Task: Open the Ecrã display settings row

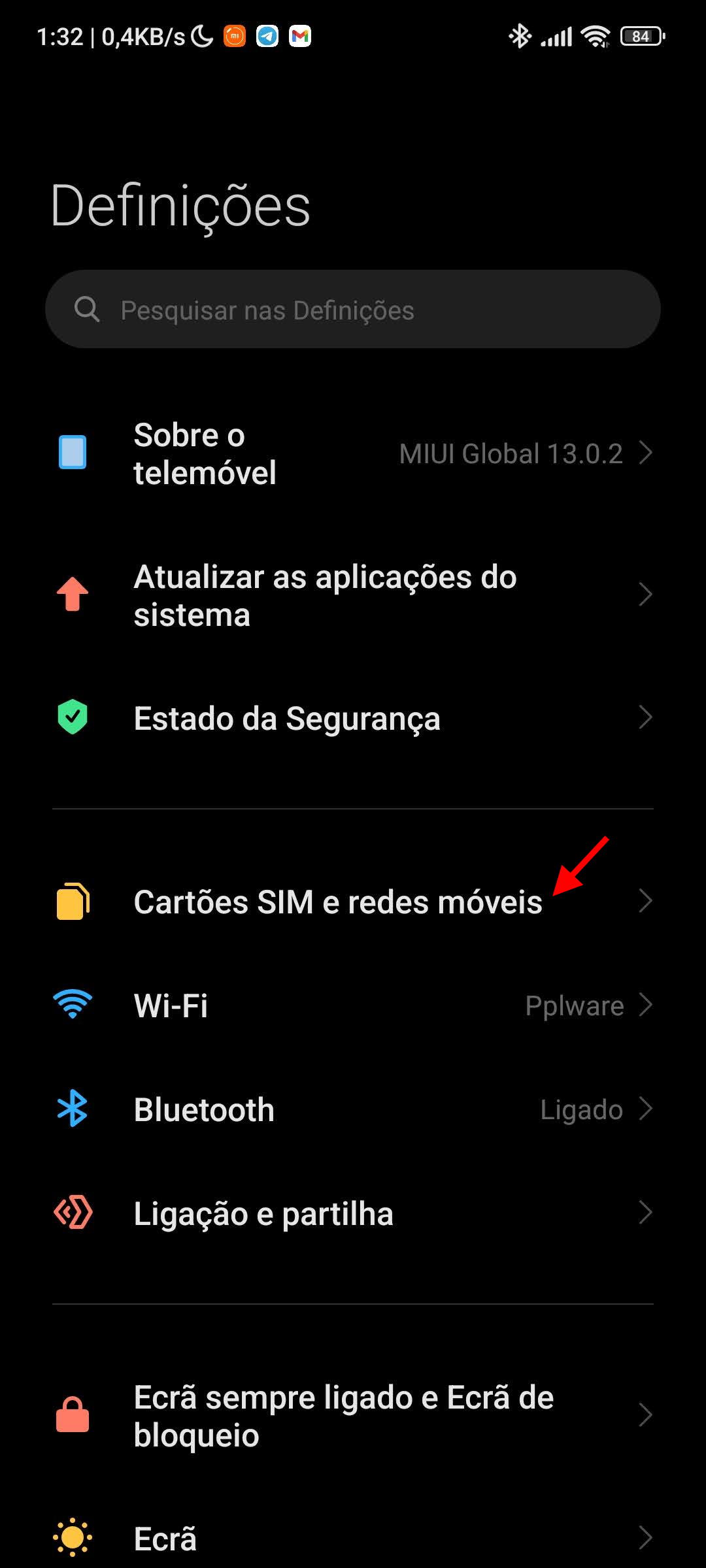Action: (x=353, y=1538)
